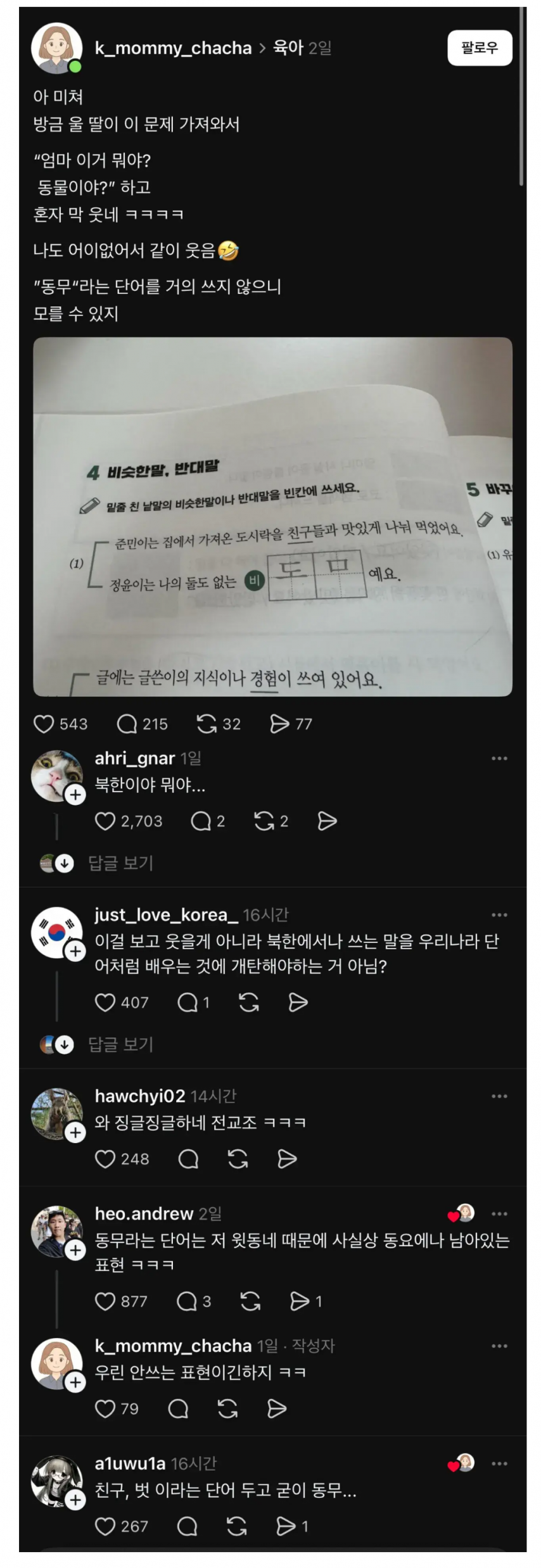The height and width of the screenshot is (1568, 541).
Task: Like just_love_korea_'s comment
Action: pyautogui.click(x=105, y=1002)
